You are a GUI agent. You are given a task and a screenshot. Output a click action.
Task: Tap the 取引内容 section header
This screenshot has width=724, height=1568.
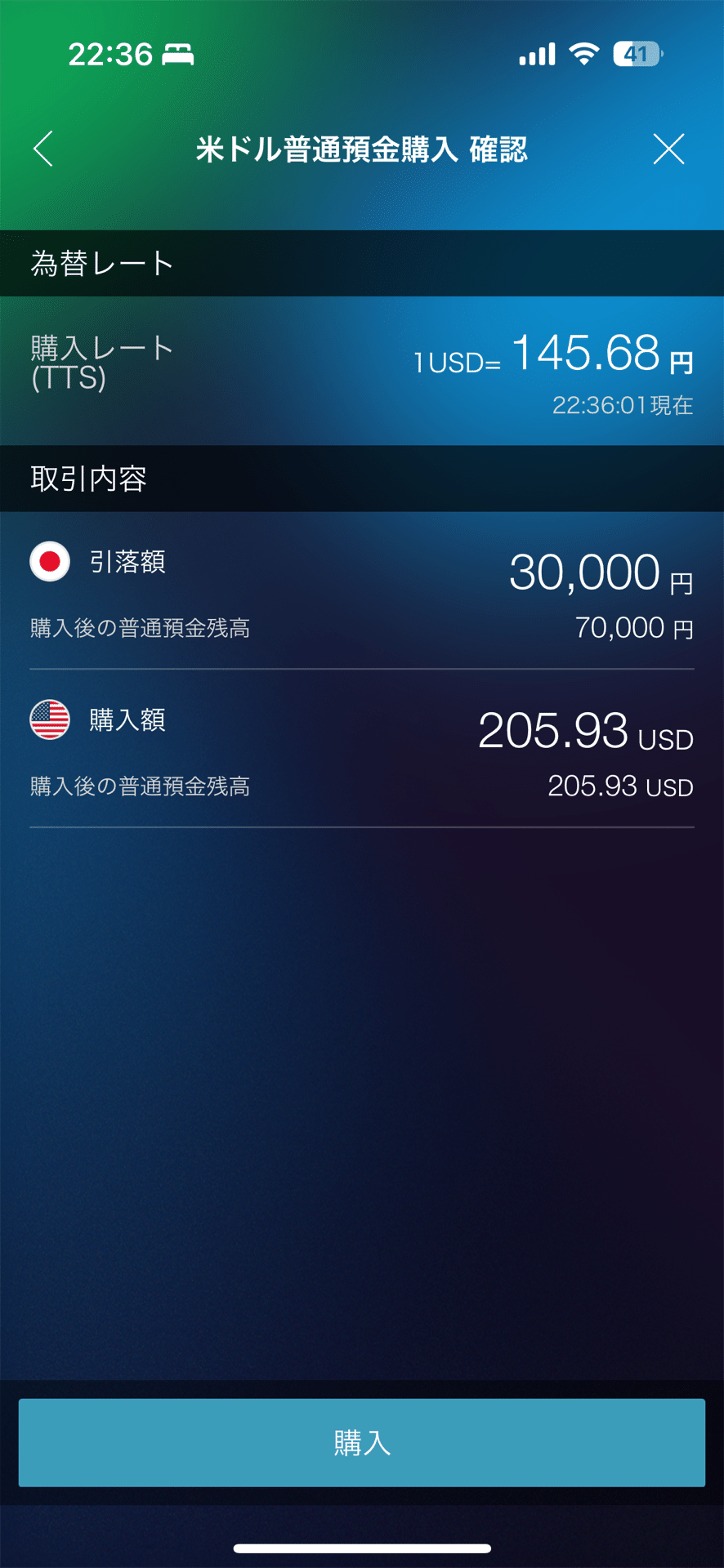87,479
